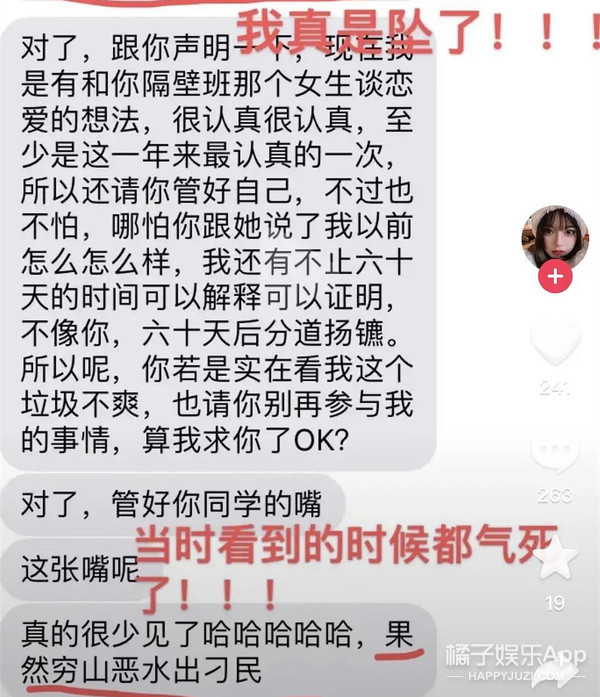
Task: Open the comments with 263 replies
Action: (553, 453)
